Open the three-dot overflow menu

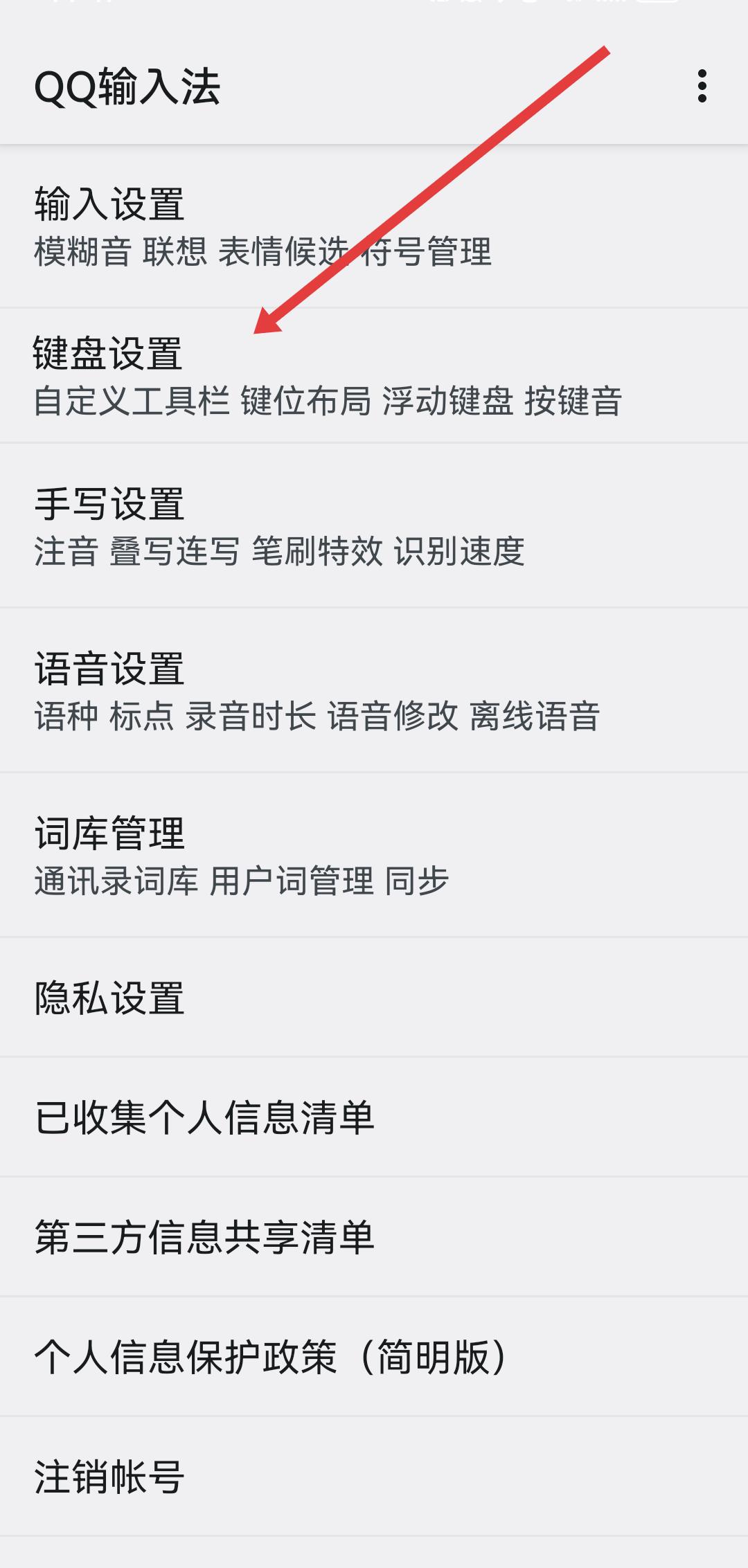[x=702, y=87]
